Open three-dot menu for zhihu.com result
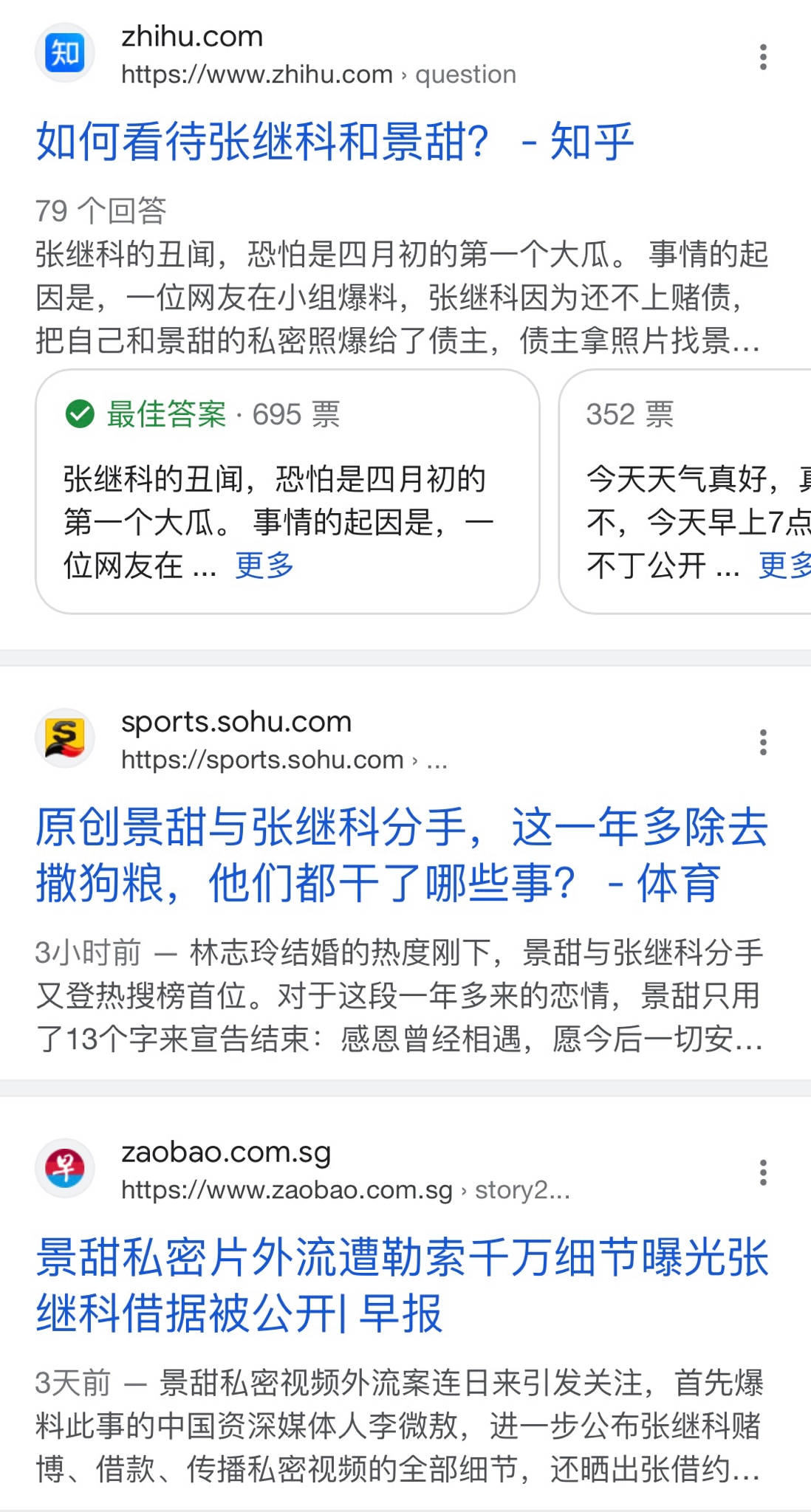Screen dimensions: 811x1512 coord(762,58)
